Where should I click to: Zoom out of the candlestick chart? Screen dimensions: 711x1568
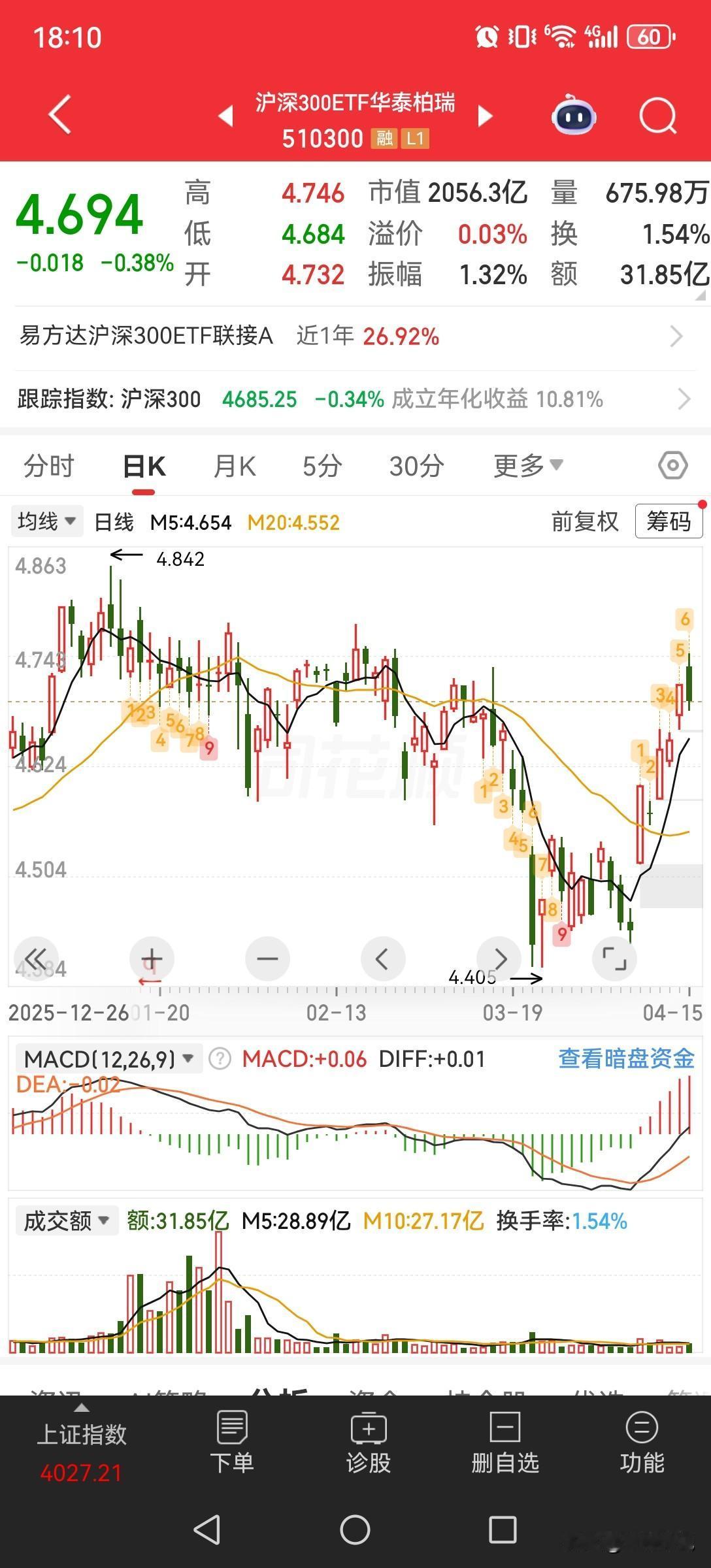coord(267,958)
